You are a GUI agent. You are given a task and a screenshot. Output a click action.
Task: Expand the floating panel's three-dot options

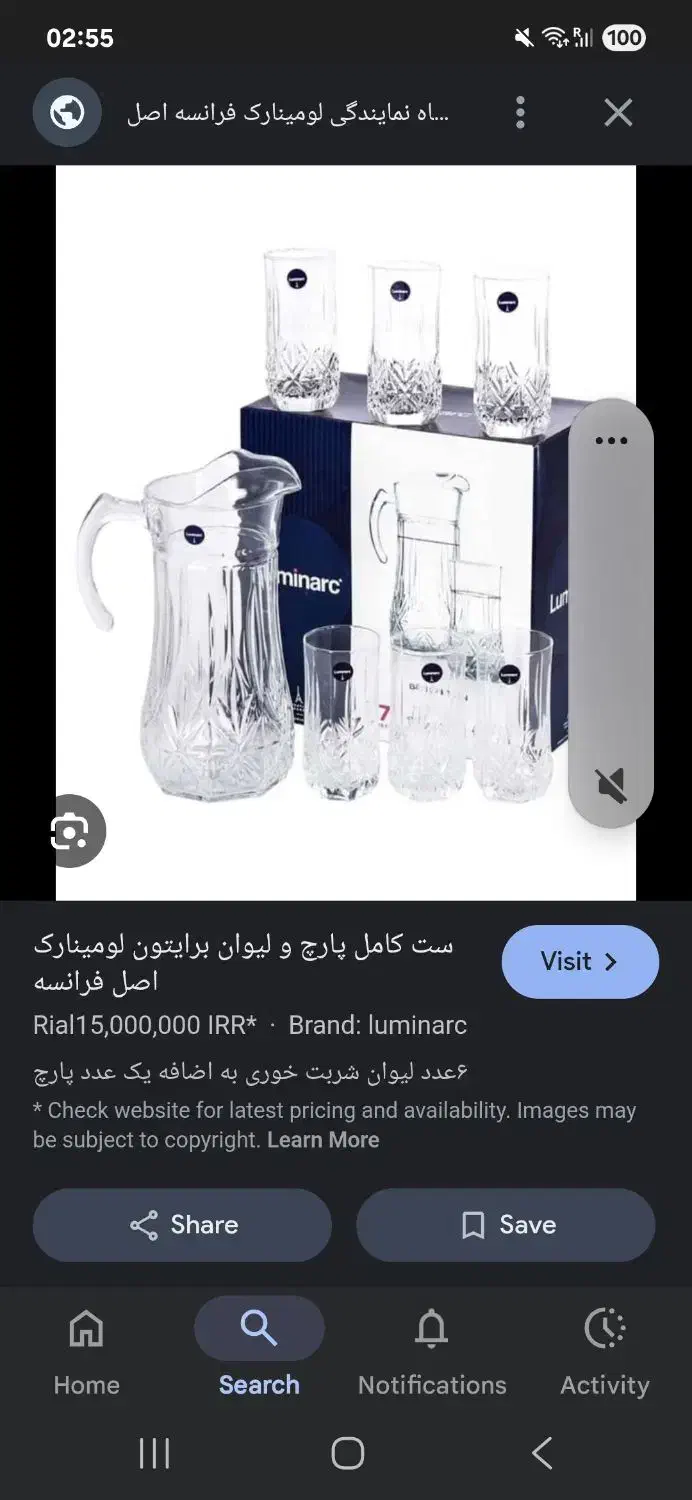[x=611, y=441]
